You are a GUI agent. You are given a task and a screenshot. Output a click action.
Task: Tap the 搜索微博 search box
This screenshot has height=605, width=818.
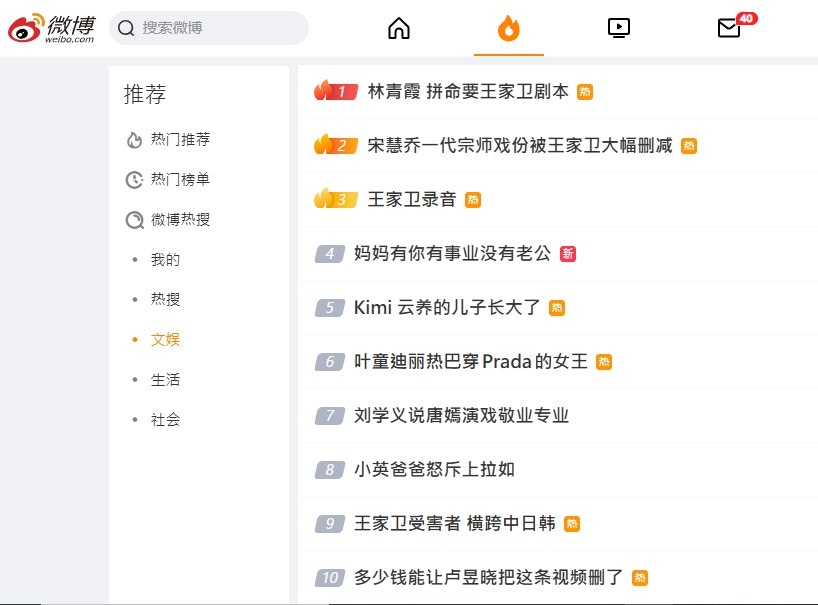click(x=210, y=28)
